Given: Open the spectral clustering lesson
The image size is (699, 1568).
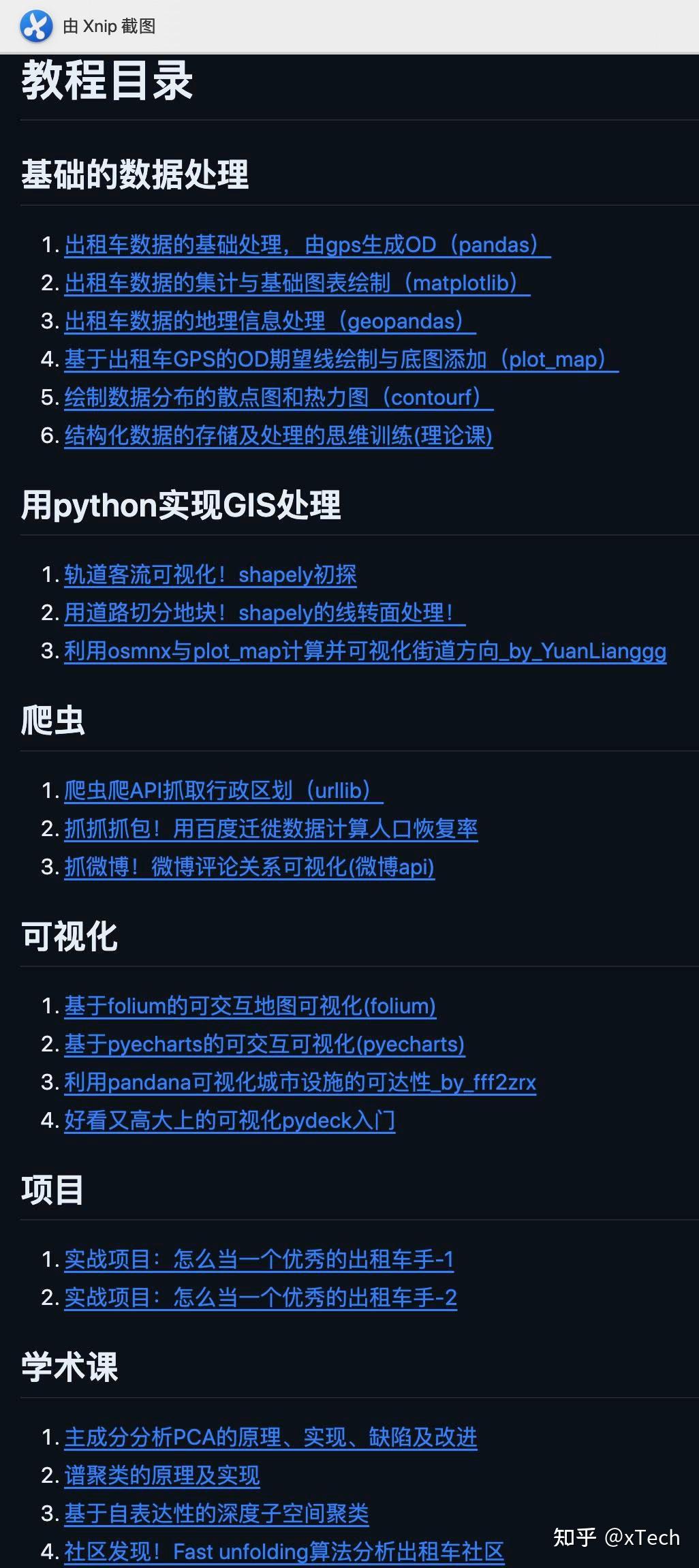Looking at the screenshot, I should click(x=161, y=1475).
